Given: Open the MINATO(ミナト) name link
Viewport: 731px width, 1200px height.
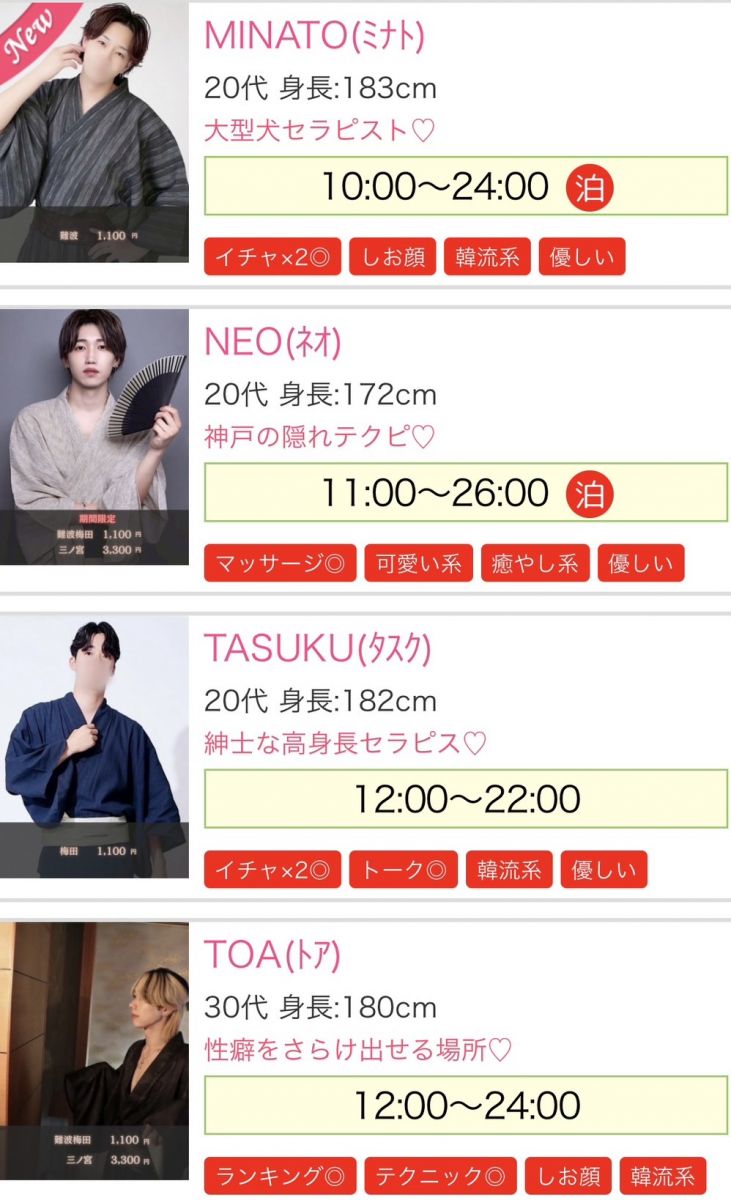Looking at the screenshot, I should coord(314,36).
